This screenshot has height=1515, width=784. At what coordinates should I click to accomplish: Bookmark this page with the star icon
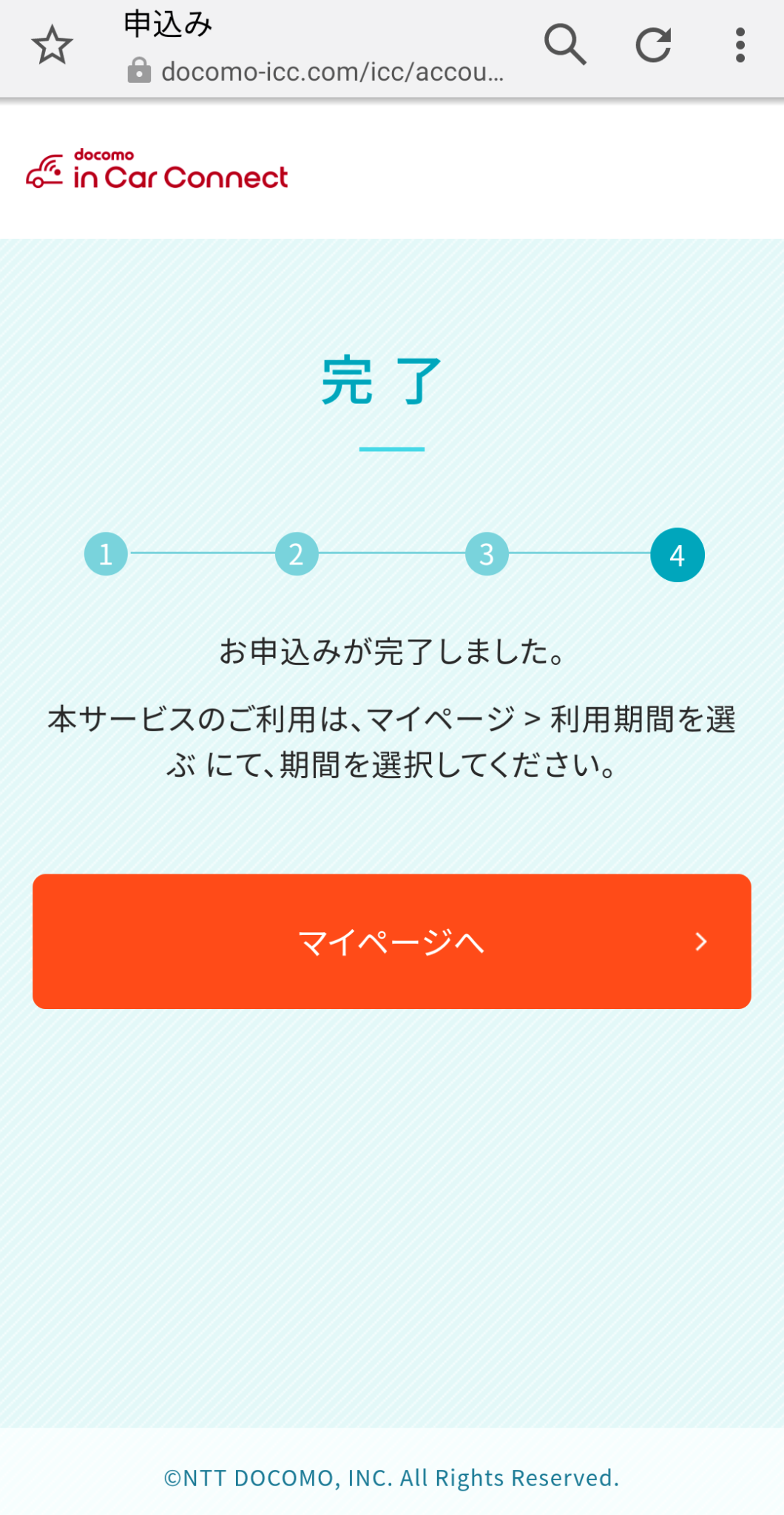[52, 45]
